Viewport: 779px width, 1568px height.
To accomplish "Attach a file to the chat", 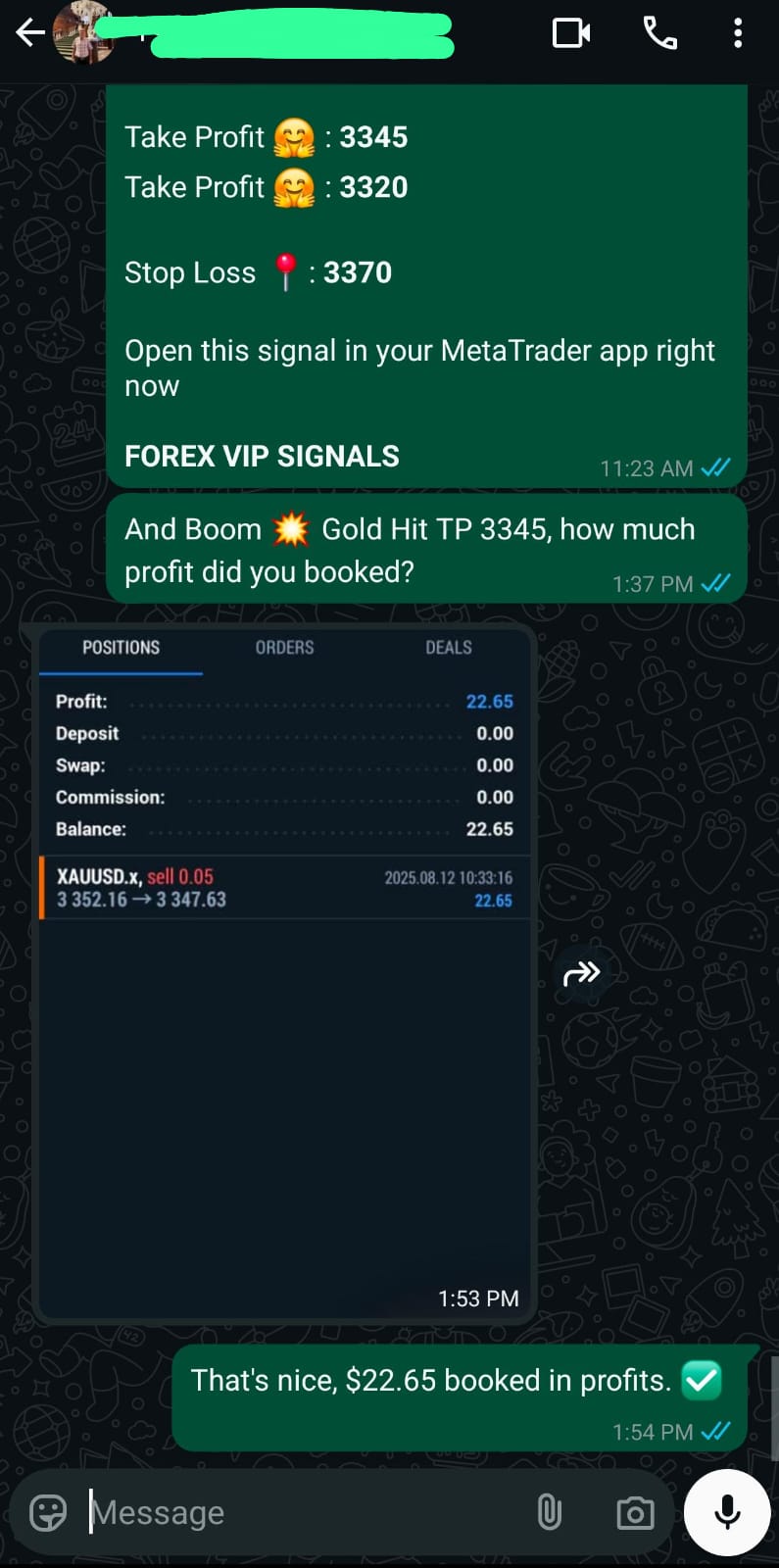I will pyautogui.click(x=550, y=1512).
